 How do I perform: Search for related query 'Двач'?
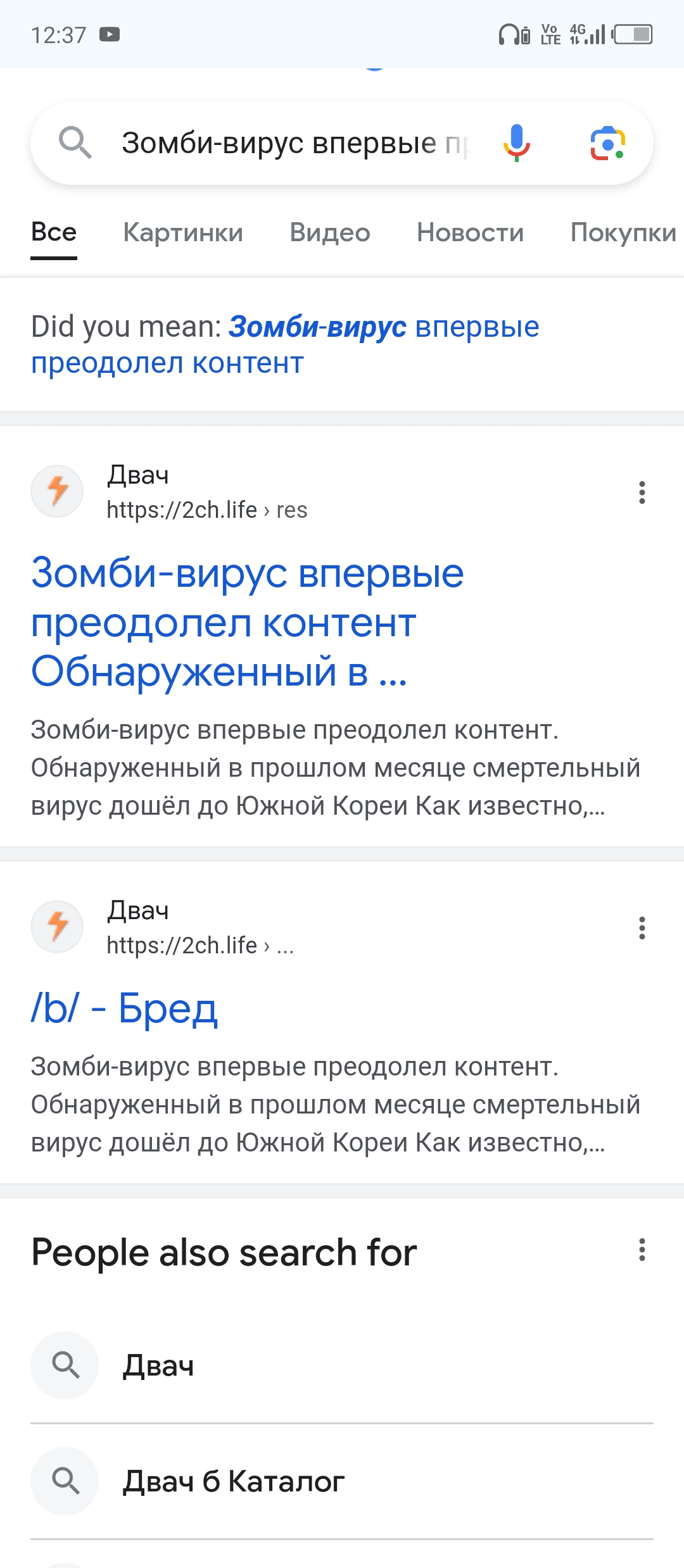click(158, 1365)
